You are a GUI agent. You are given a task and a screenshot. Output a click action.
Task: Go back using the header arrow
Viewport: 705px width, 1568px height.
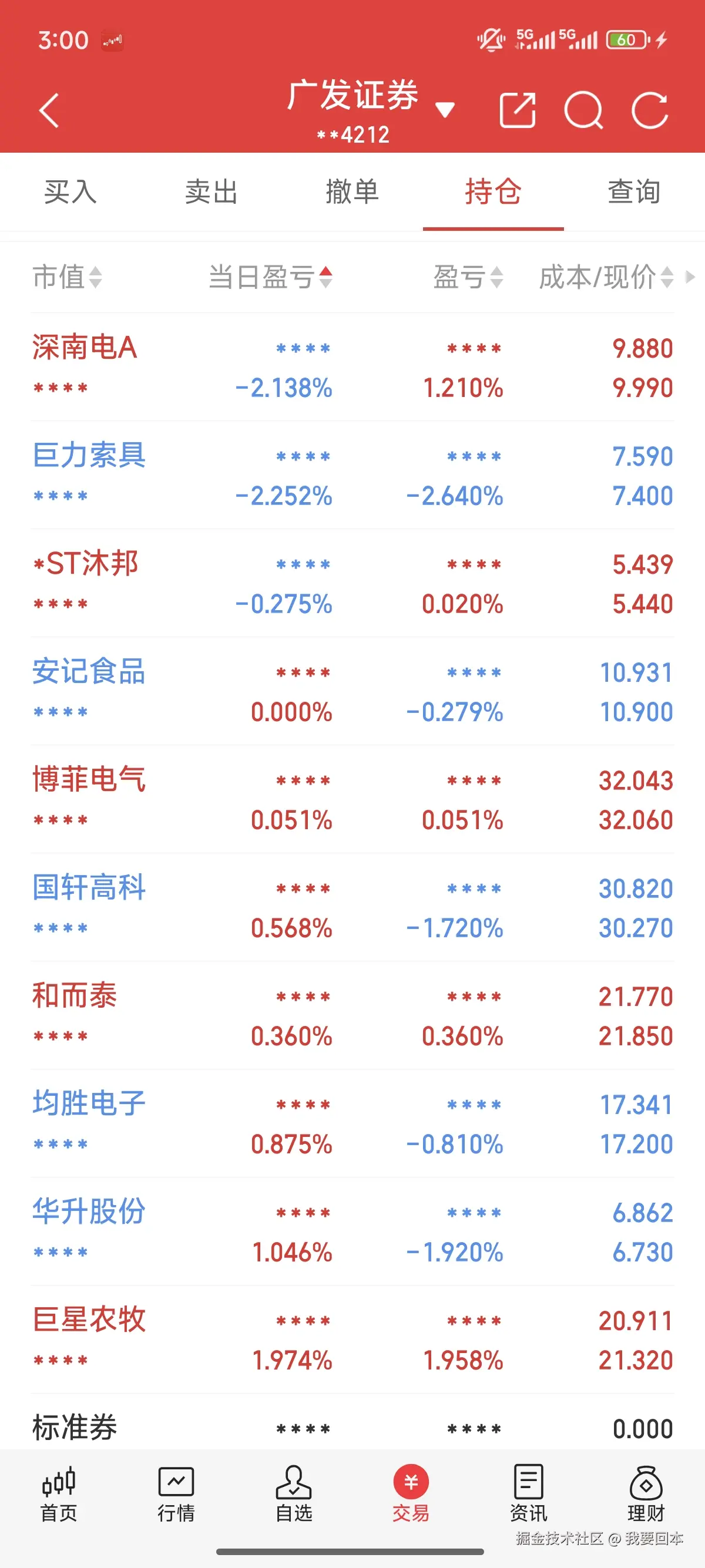49,111
